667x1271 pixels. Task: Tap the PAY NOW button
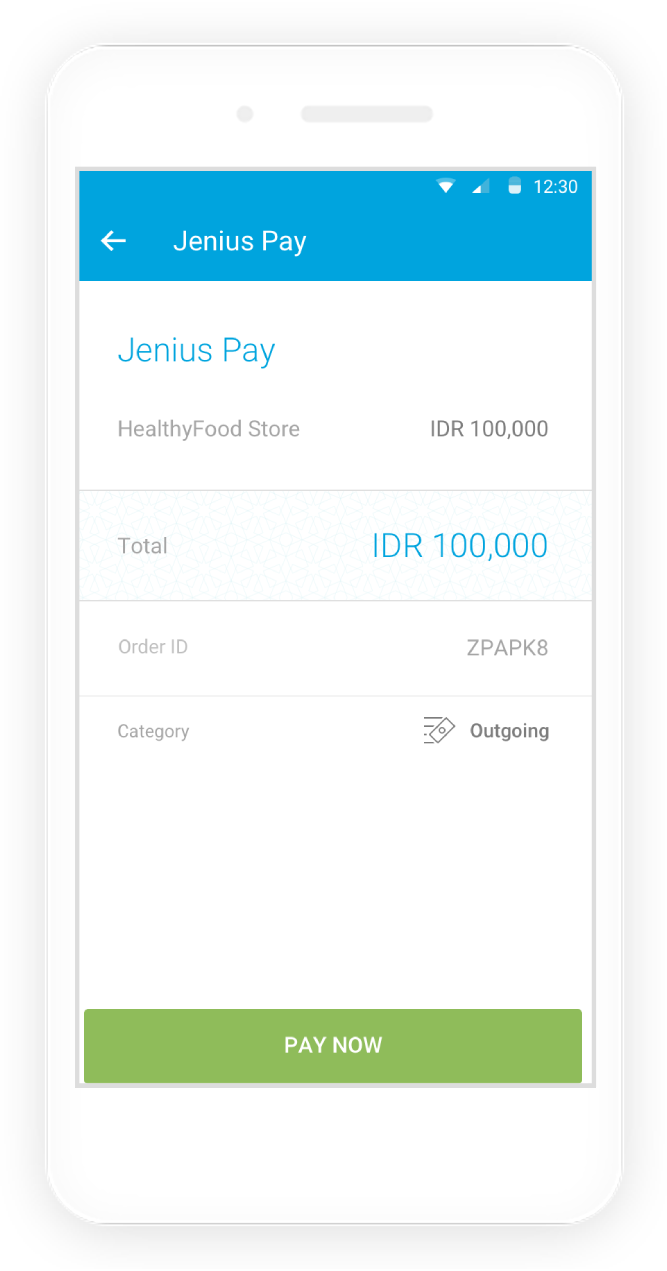click(x=333, y=1045)
